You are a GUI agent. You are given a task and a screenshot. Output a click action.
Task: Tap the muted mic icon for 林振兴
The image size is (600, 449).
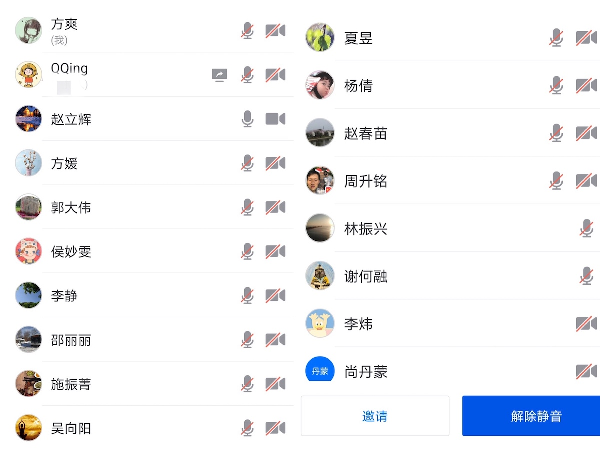[x=586, y=229]
